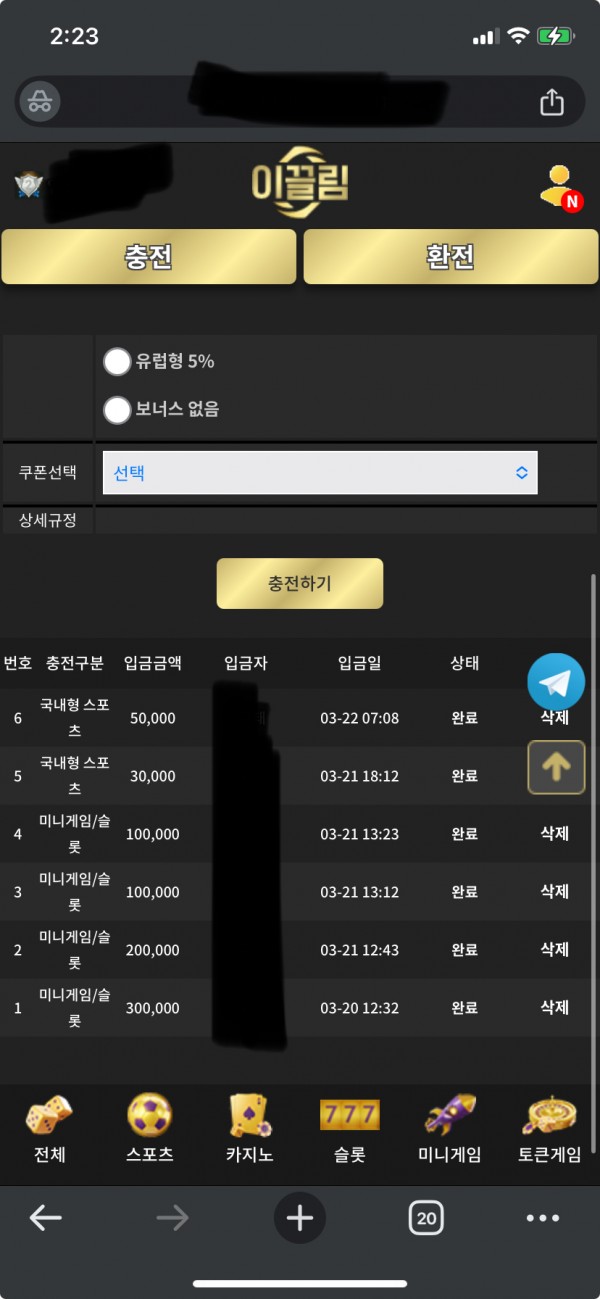Tap the 충전 button

click(x=148, y=257)
